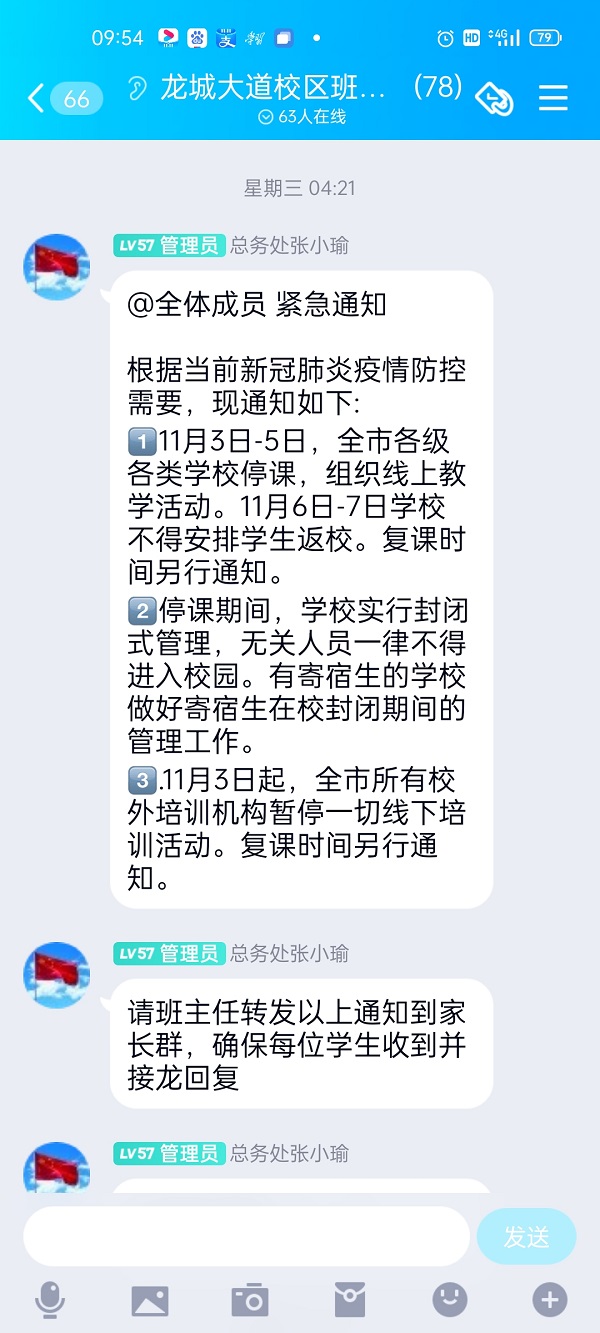The height and width of the screenshot is (1333, 600).
Task: Open the photo gallery picker
Action: point(150,1300)
